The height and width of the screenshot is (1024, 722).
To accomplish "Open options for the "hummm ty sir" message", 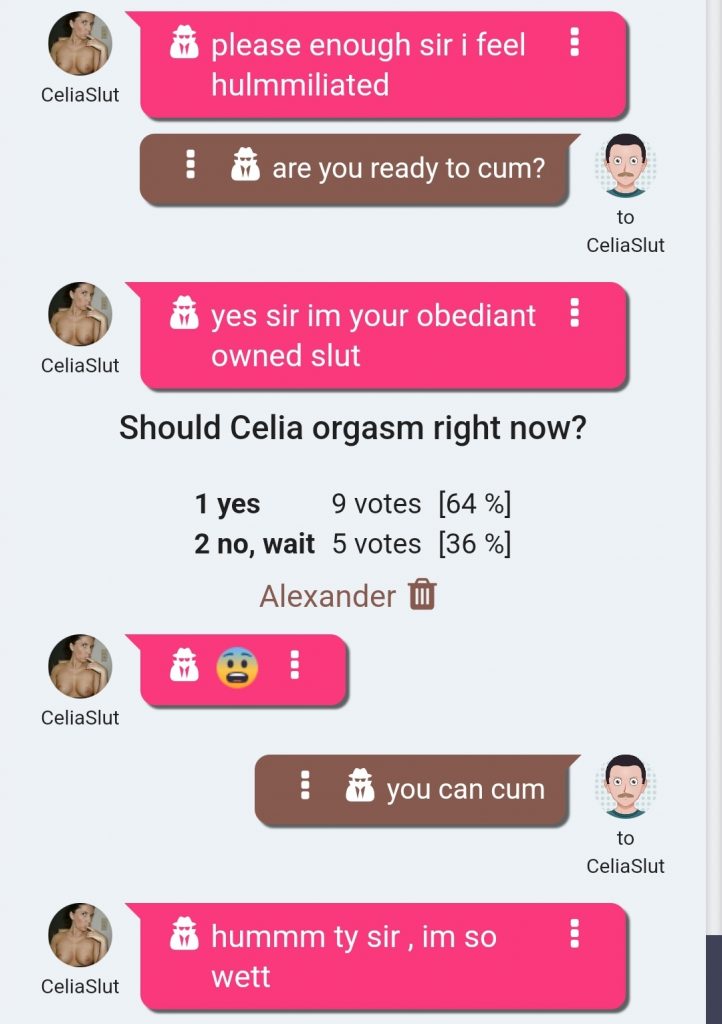I will (x=574, y=934).
